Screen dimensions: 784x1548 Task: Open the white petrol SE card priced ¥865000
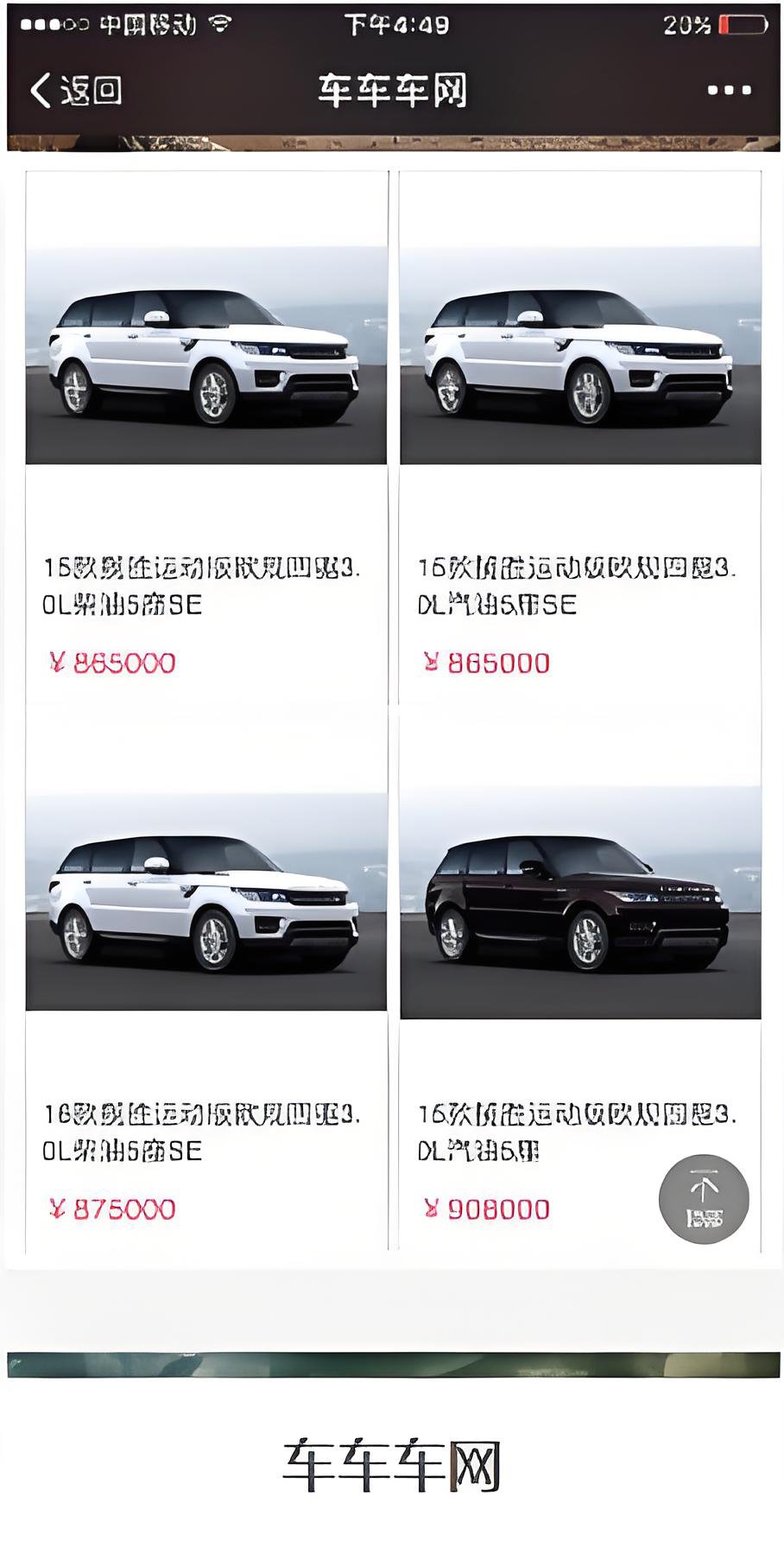(580, 371)
